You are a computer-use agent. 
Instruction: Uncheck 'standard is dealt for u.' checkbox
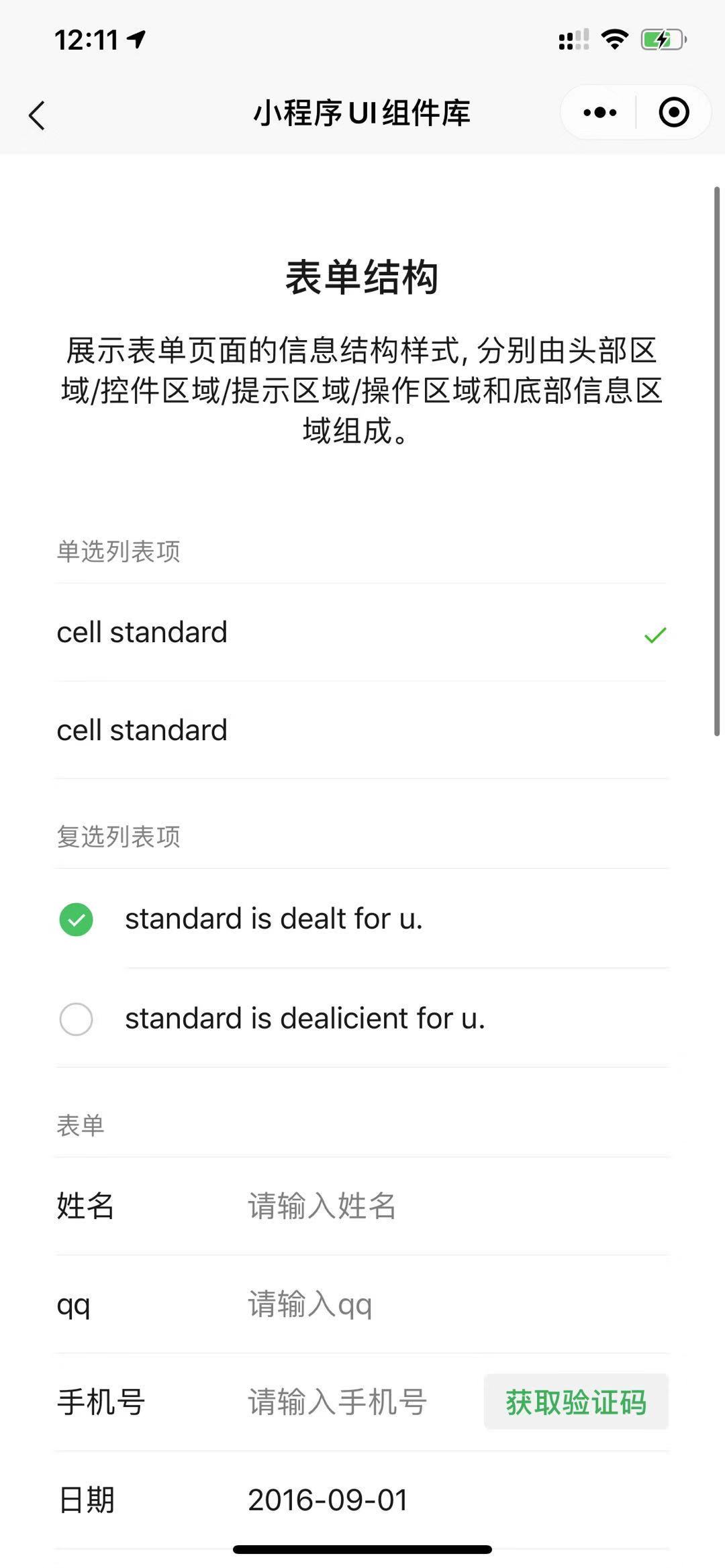[77, 919]
